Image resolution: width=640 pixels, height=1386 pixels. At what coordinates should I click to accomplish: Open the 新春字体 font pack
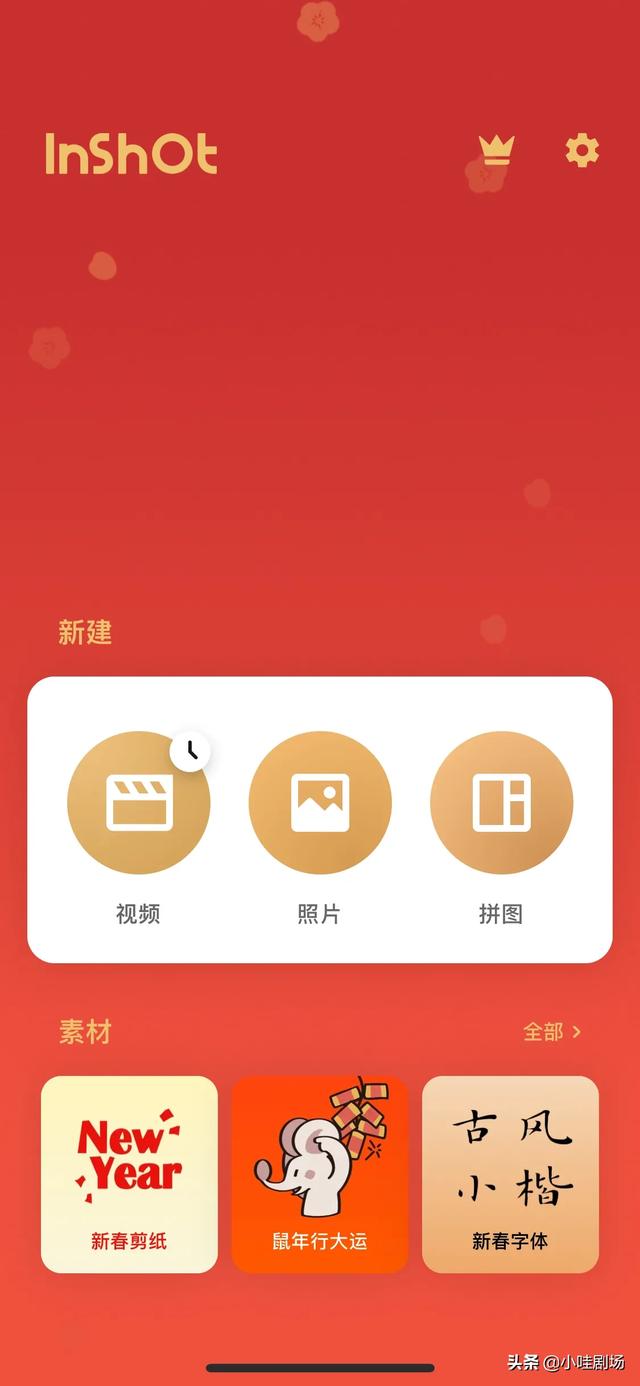(510, 1174)
